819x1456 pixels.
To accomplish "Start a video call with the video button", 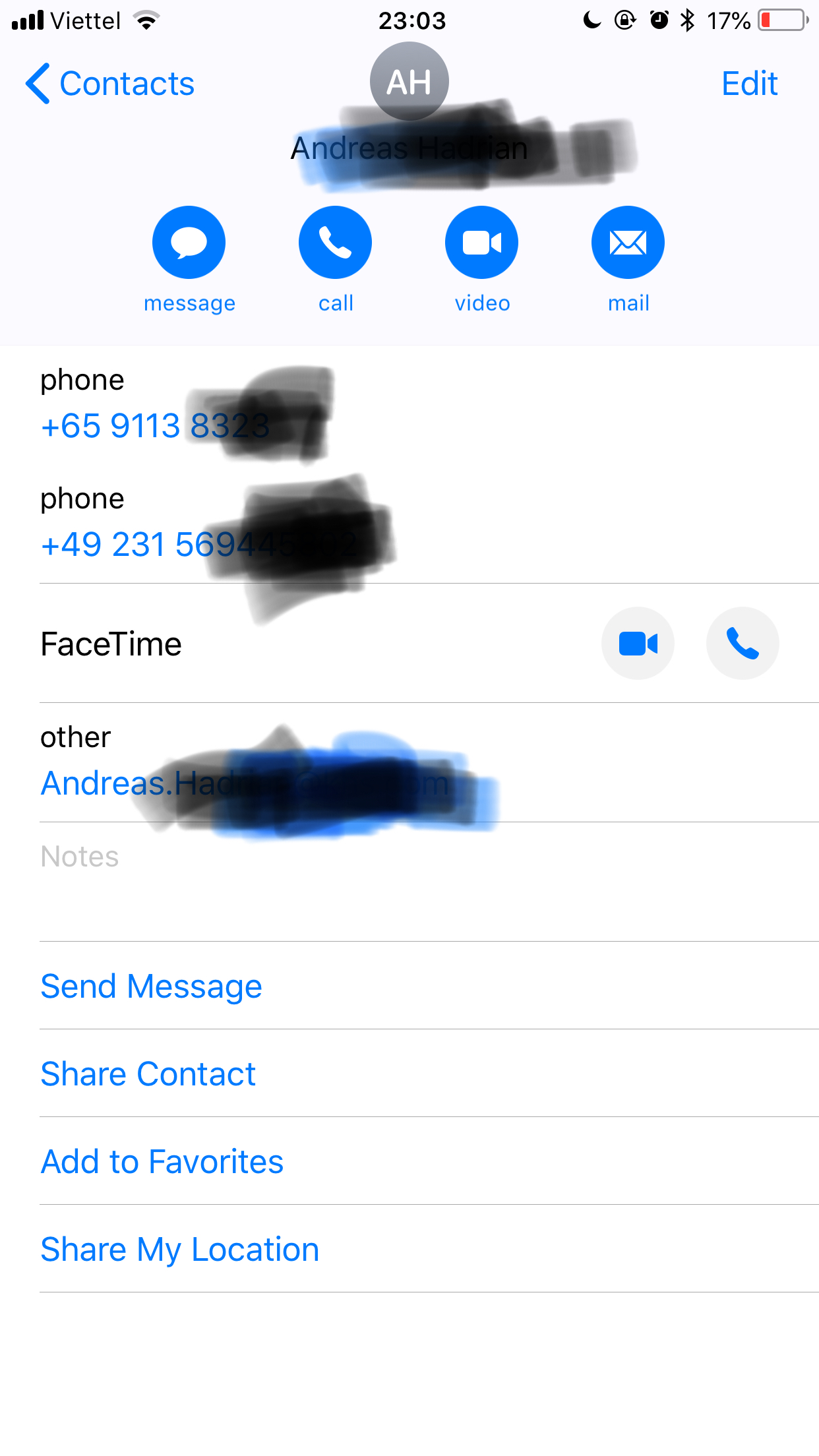I will pyautogui.click(x=482, y=242).
